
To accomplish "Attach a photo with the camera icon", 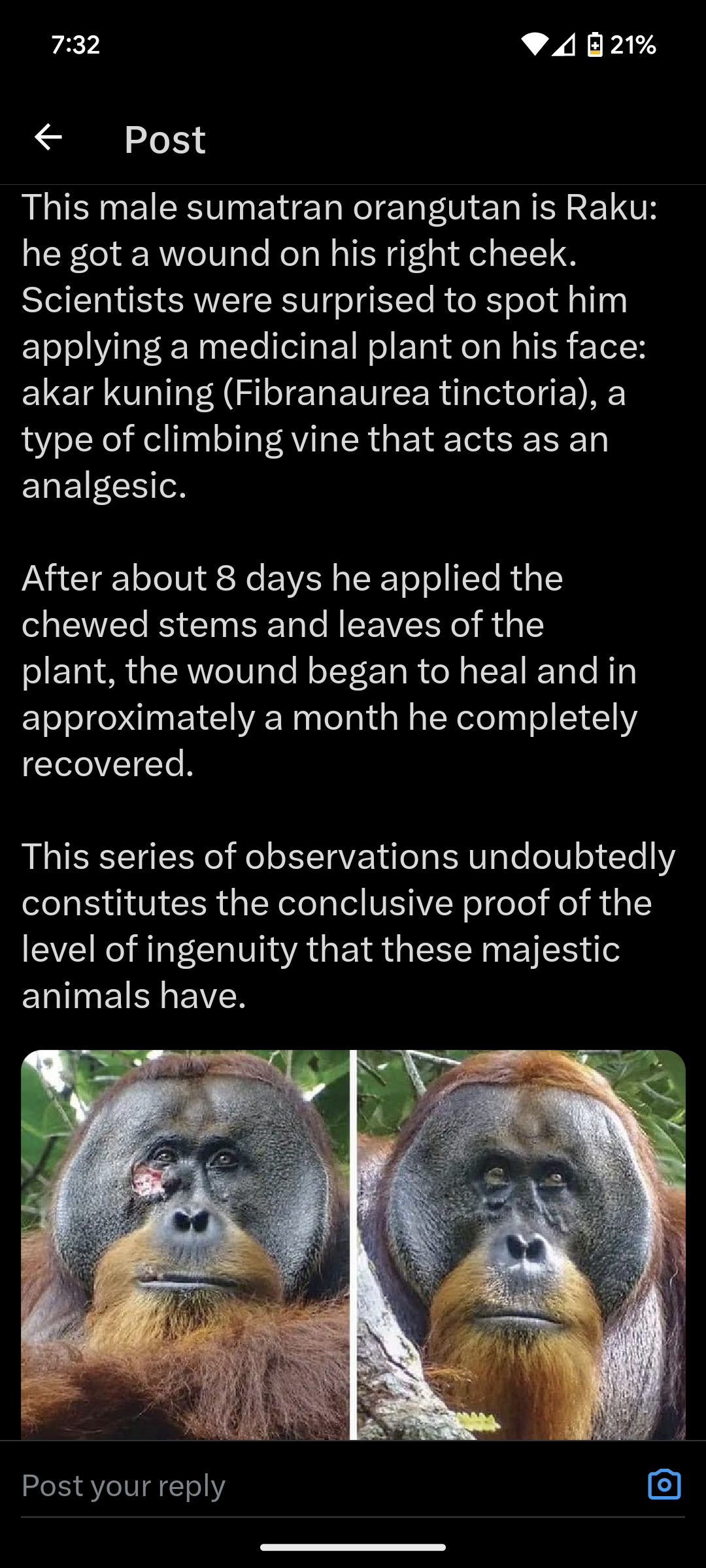I will (664, 1484).
